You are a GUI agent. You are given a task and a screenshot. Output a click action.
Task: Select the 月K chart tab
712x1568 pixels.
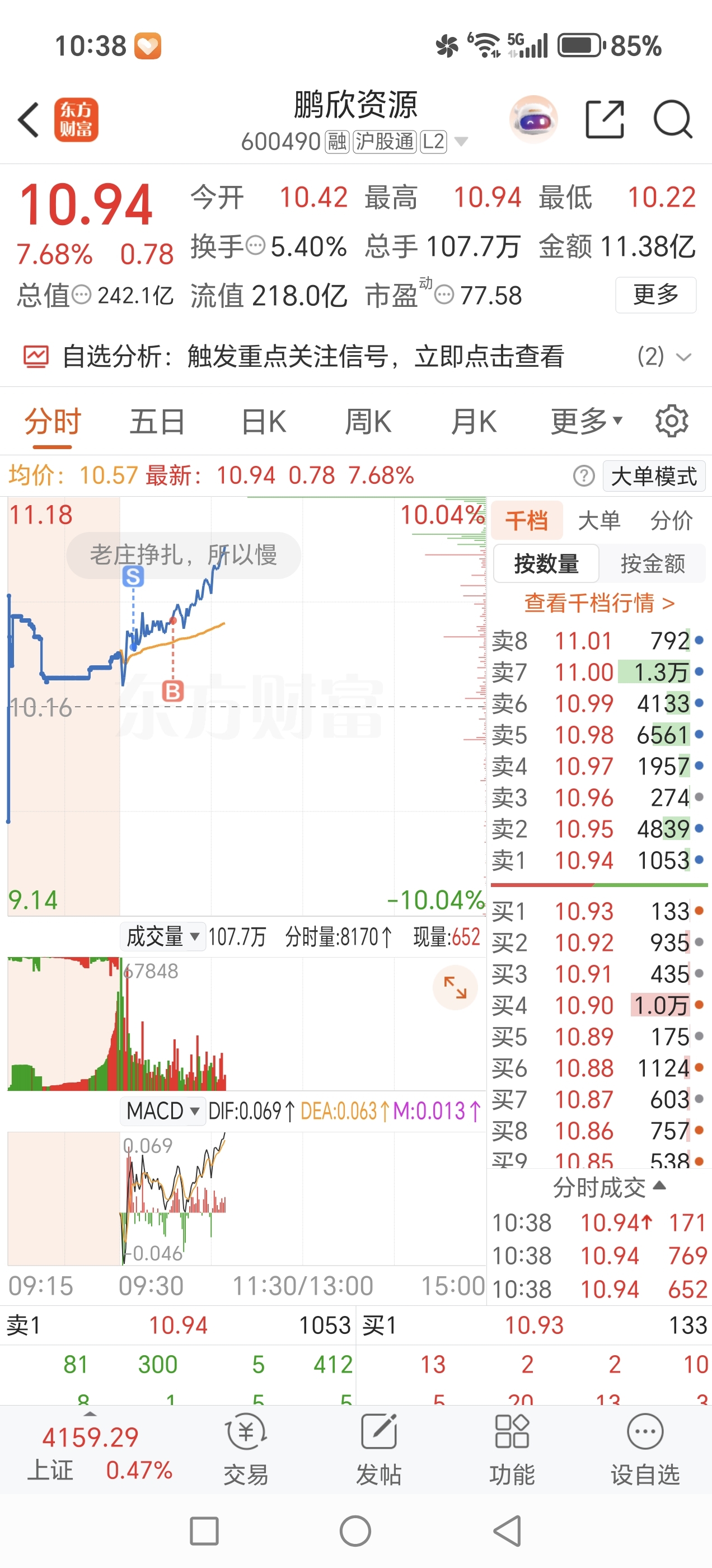point(474,422)
